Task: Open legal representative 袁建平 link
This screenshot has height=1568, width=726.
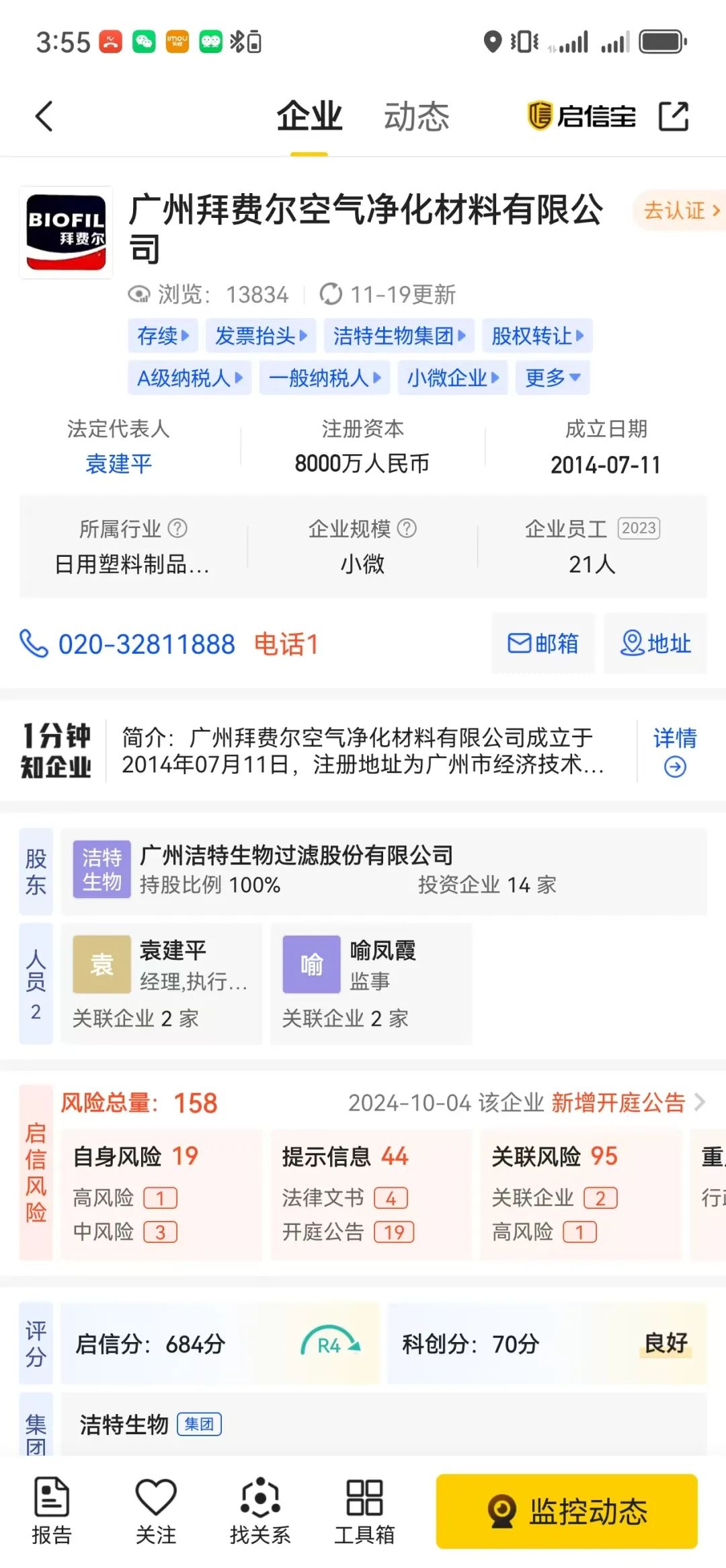Action: [118, 463]
